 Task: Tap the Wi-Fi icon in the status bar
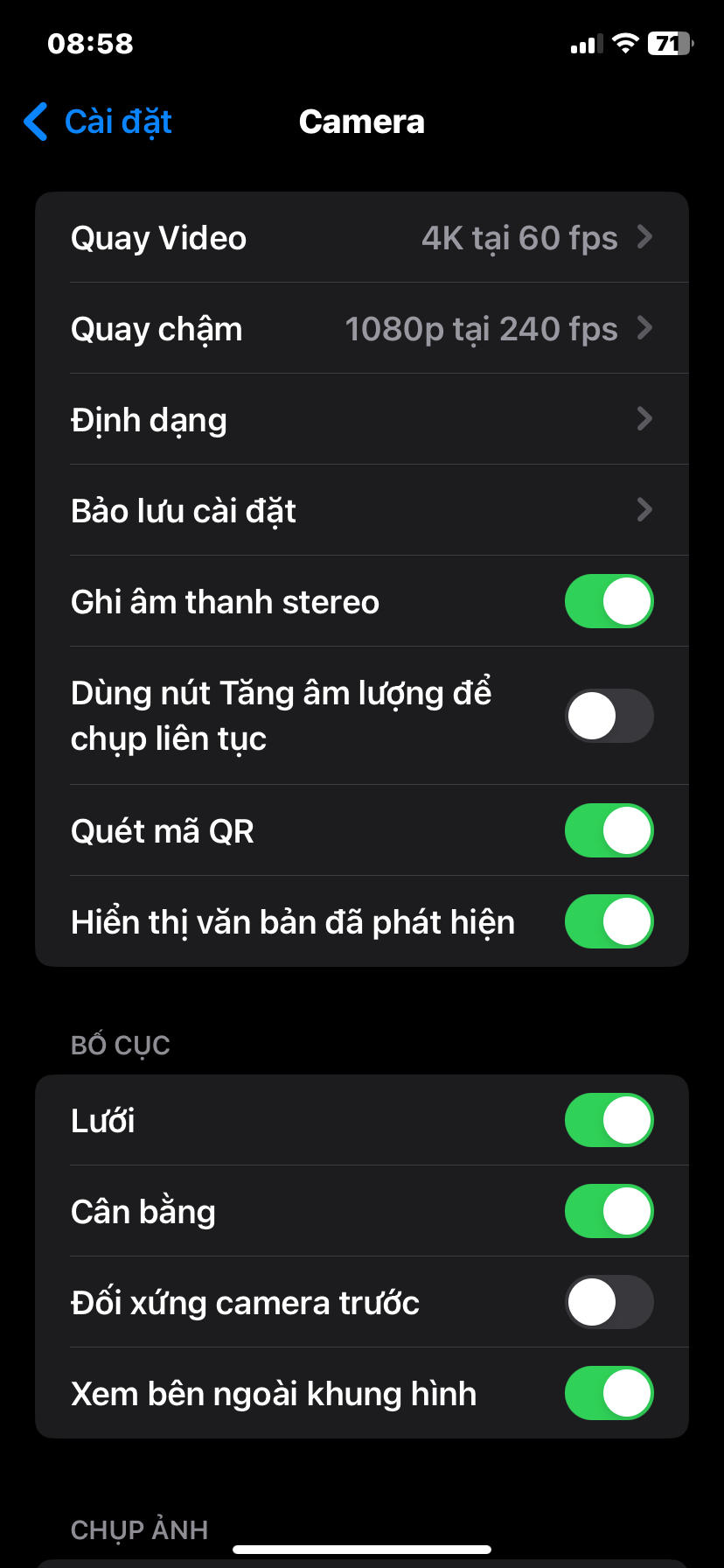[x=624, y=43]
